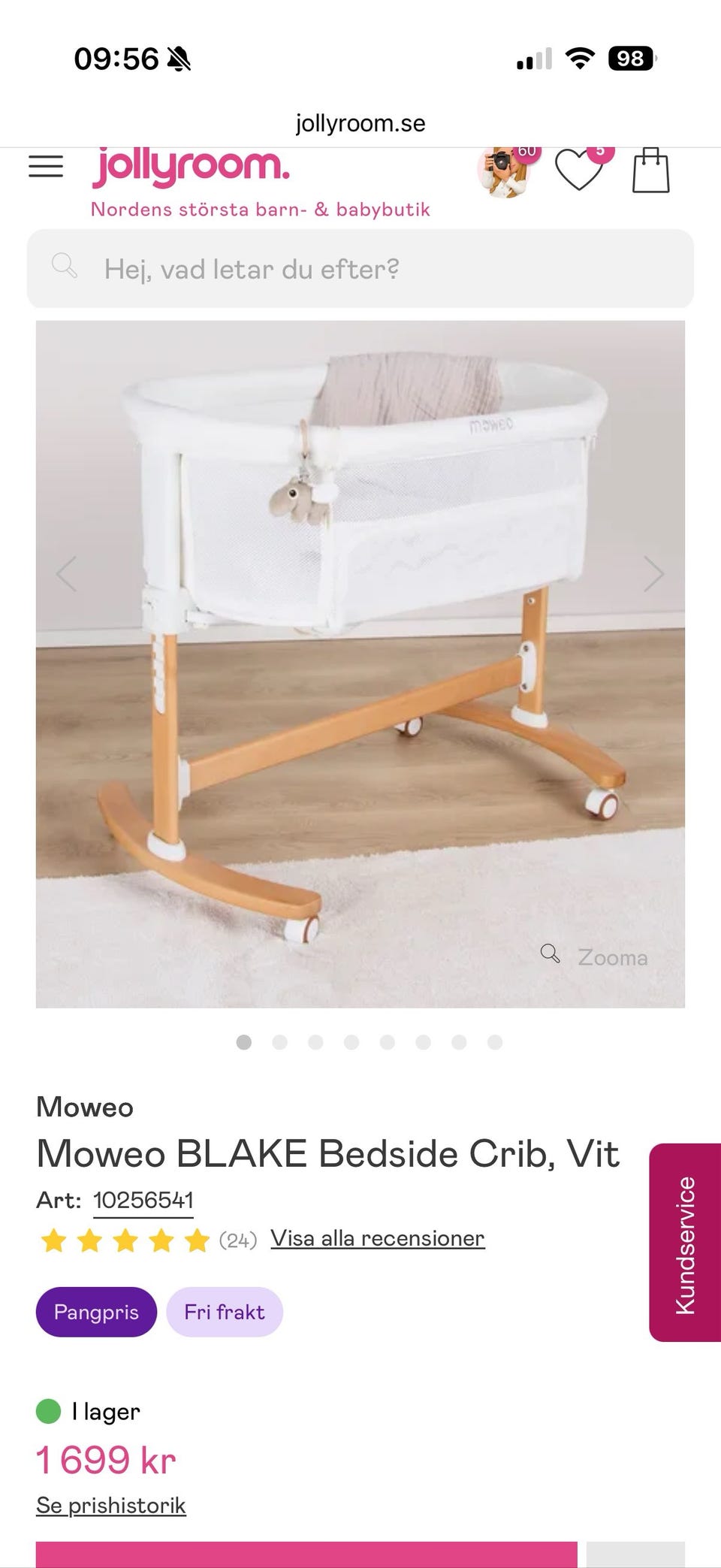Screen dimensions: 721x1568
Task: Open the Moweo brand link
Action: point(85,1107)
